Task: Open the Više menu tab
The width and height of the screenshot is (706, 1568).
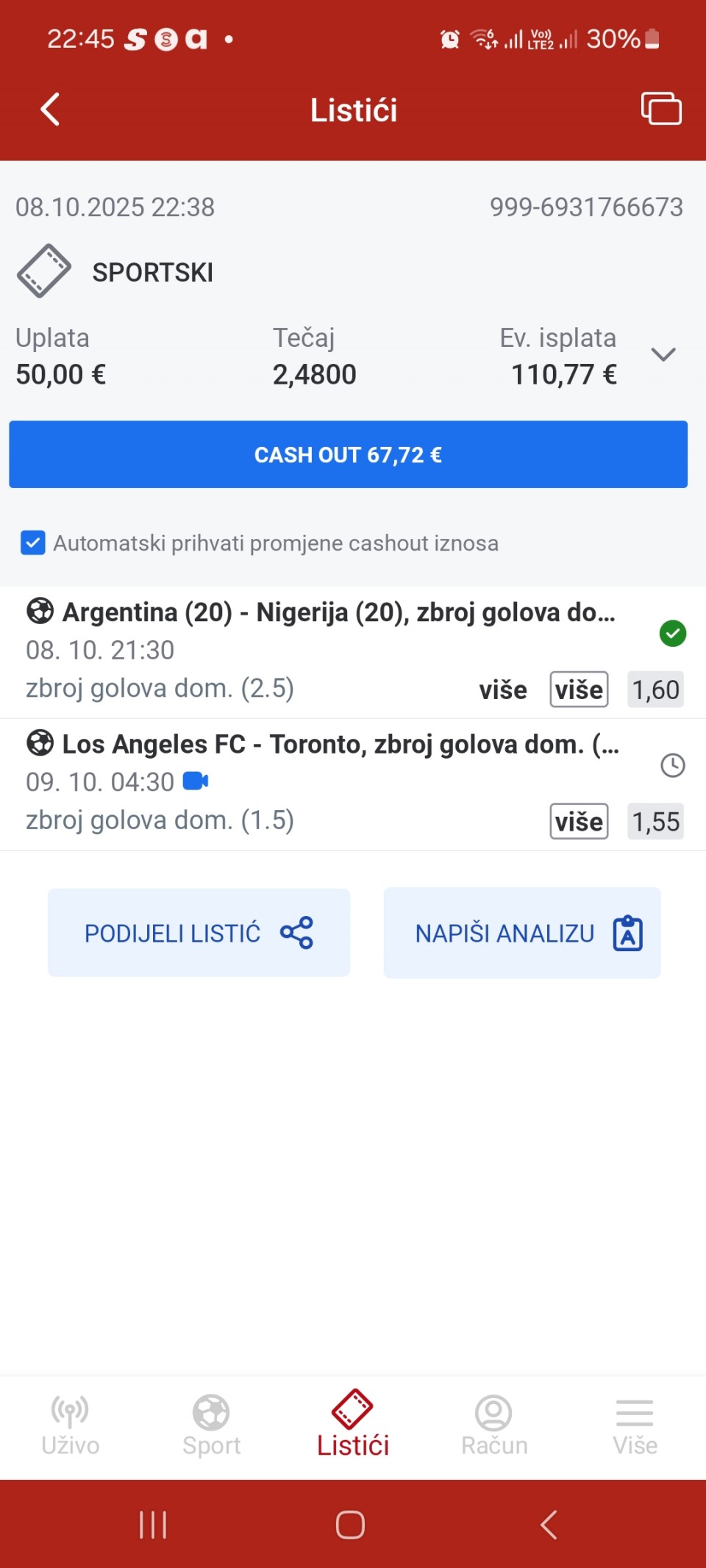Action: 635,1425
